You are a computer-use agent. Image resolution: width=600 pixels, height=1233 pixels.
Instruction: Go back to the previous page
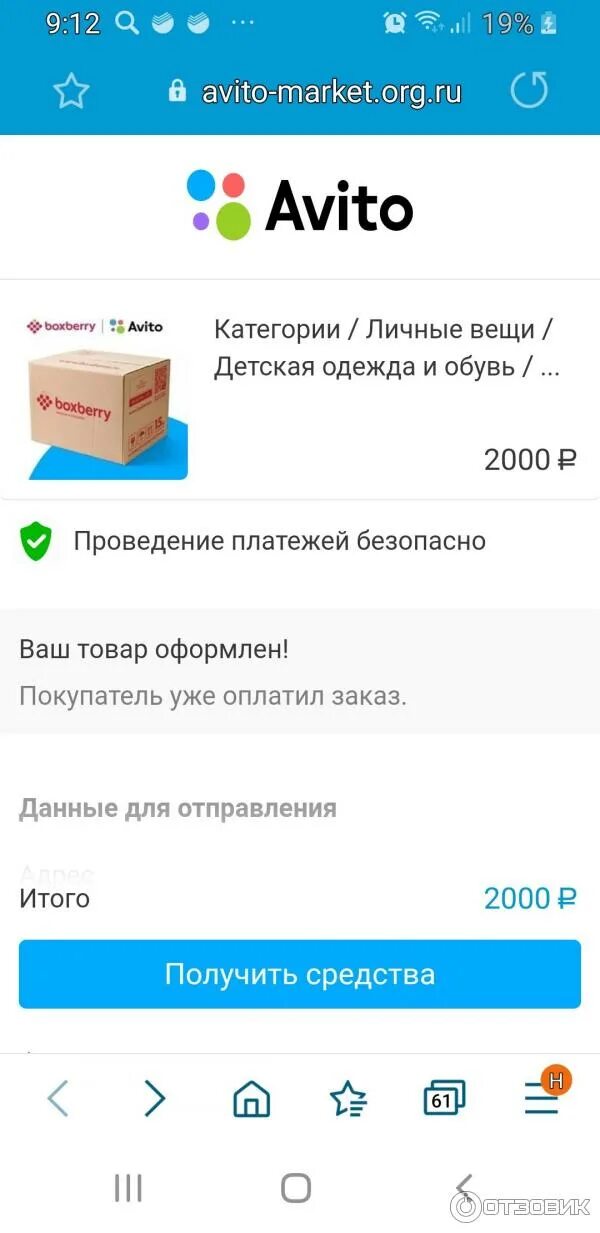[x=58, y=1098]
